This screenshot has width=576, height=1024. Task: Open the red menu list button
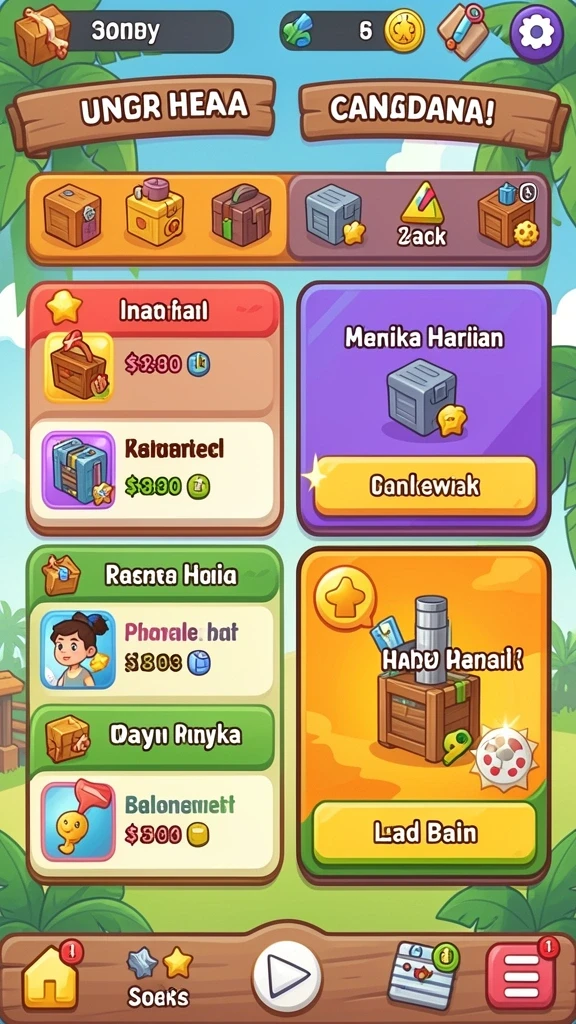point(521,976)
